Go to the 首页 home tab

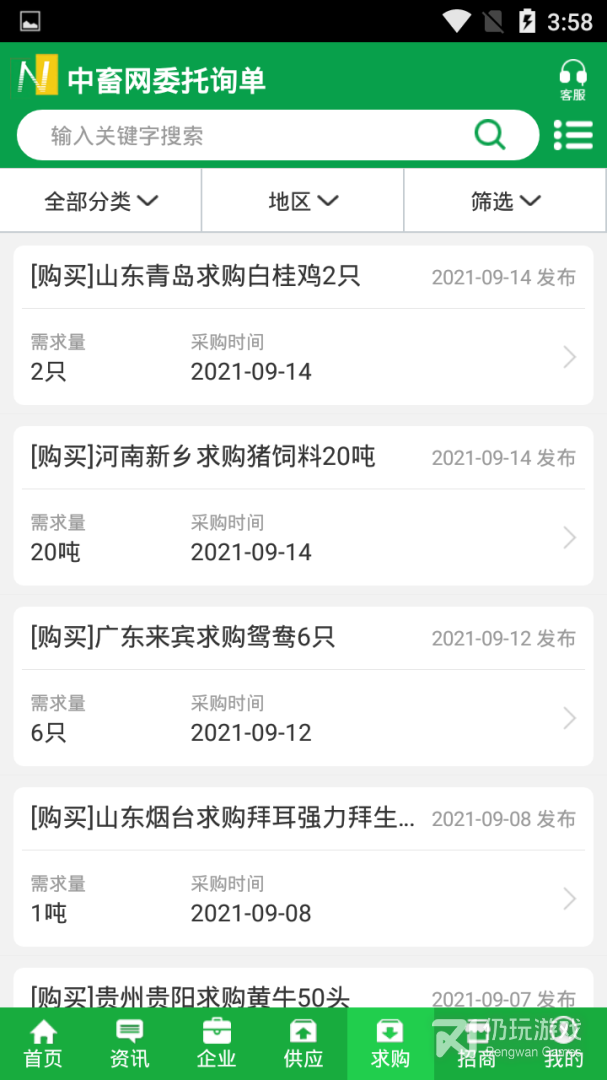click(x=43, y=1044)
